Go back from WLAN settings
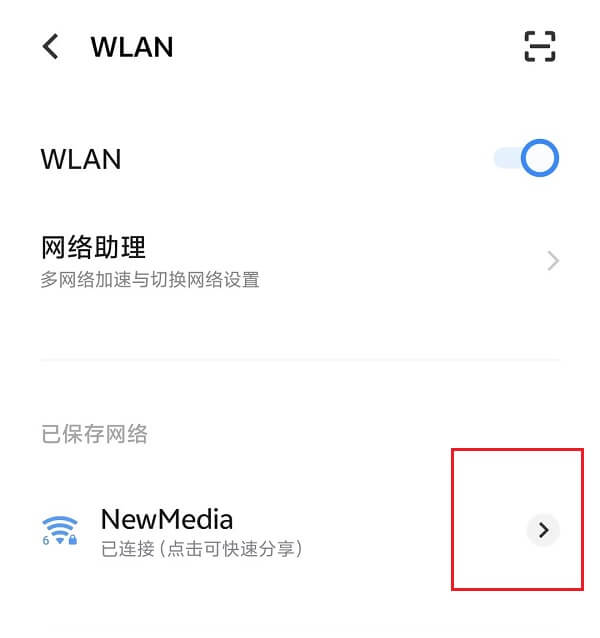This screenshot has width=600, height=638. tap(50, 47)
